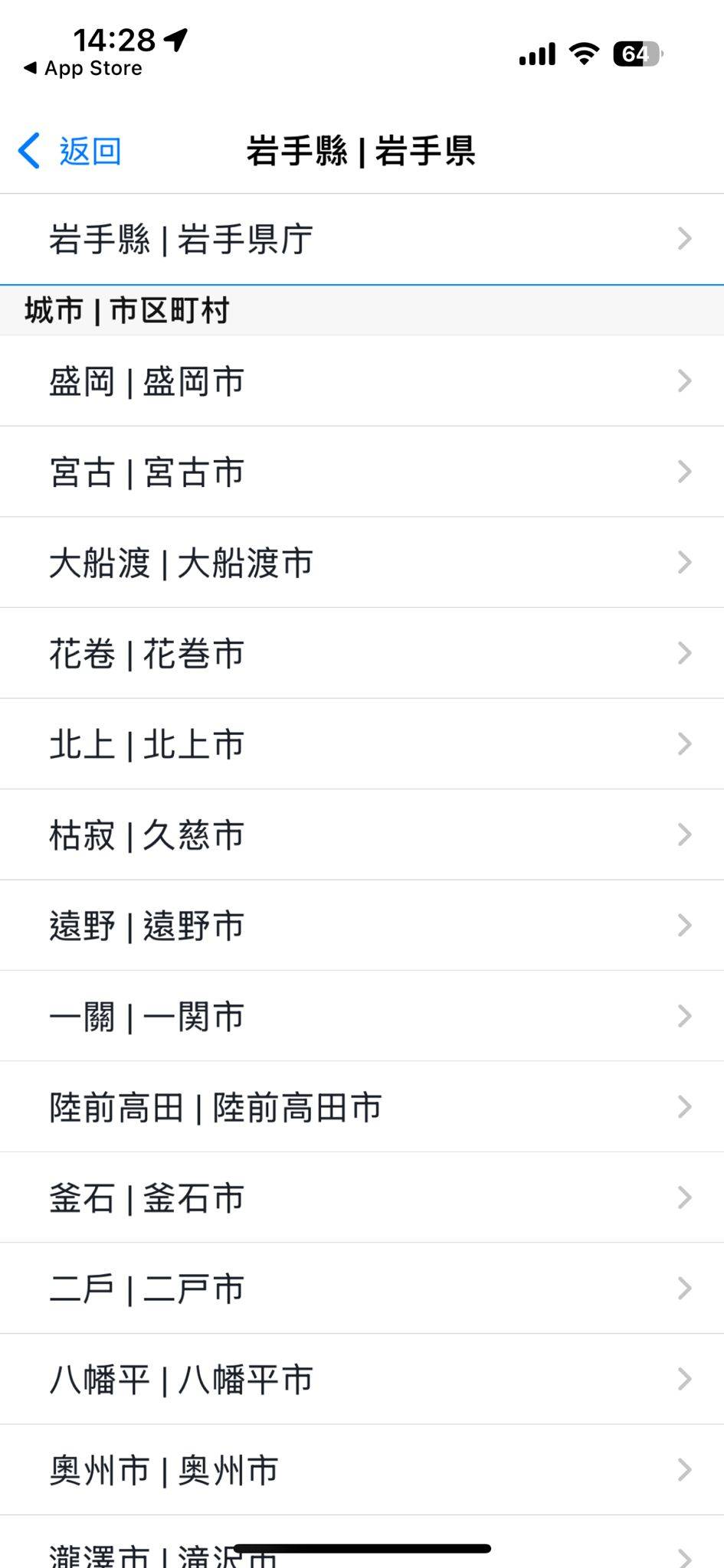Screen dimensions: 724x1568
Task: Tap the 二戸市 row
Action: coord(362,1289)
